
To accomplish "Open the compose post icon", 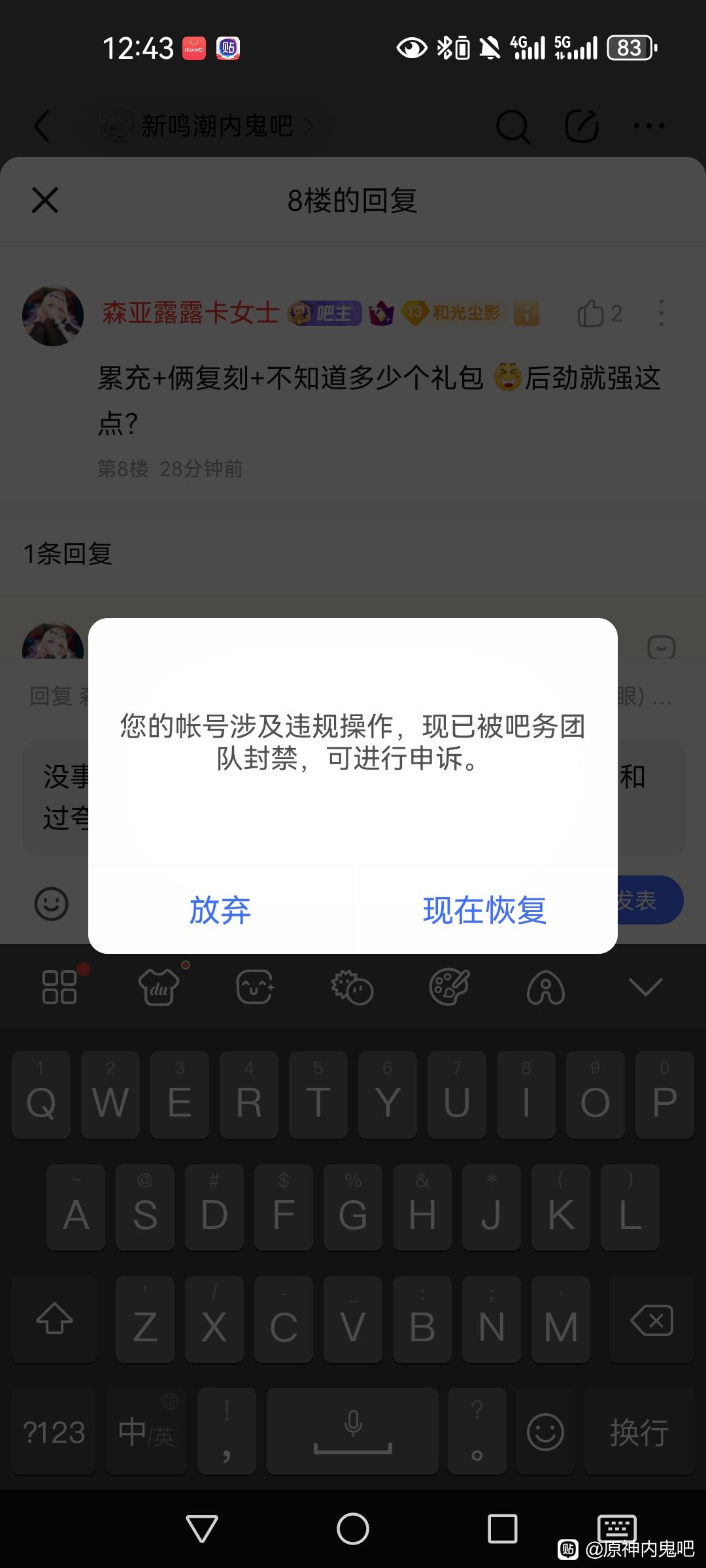I will 581,125.
